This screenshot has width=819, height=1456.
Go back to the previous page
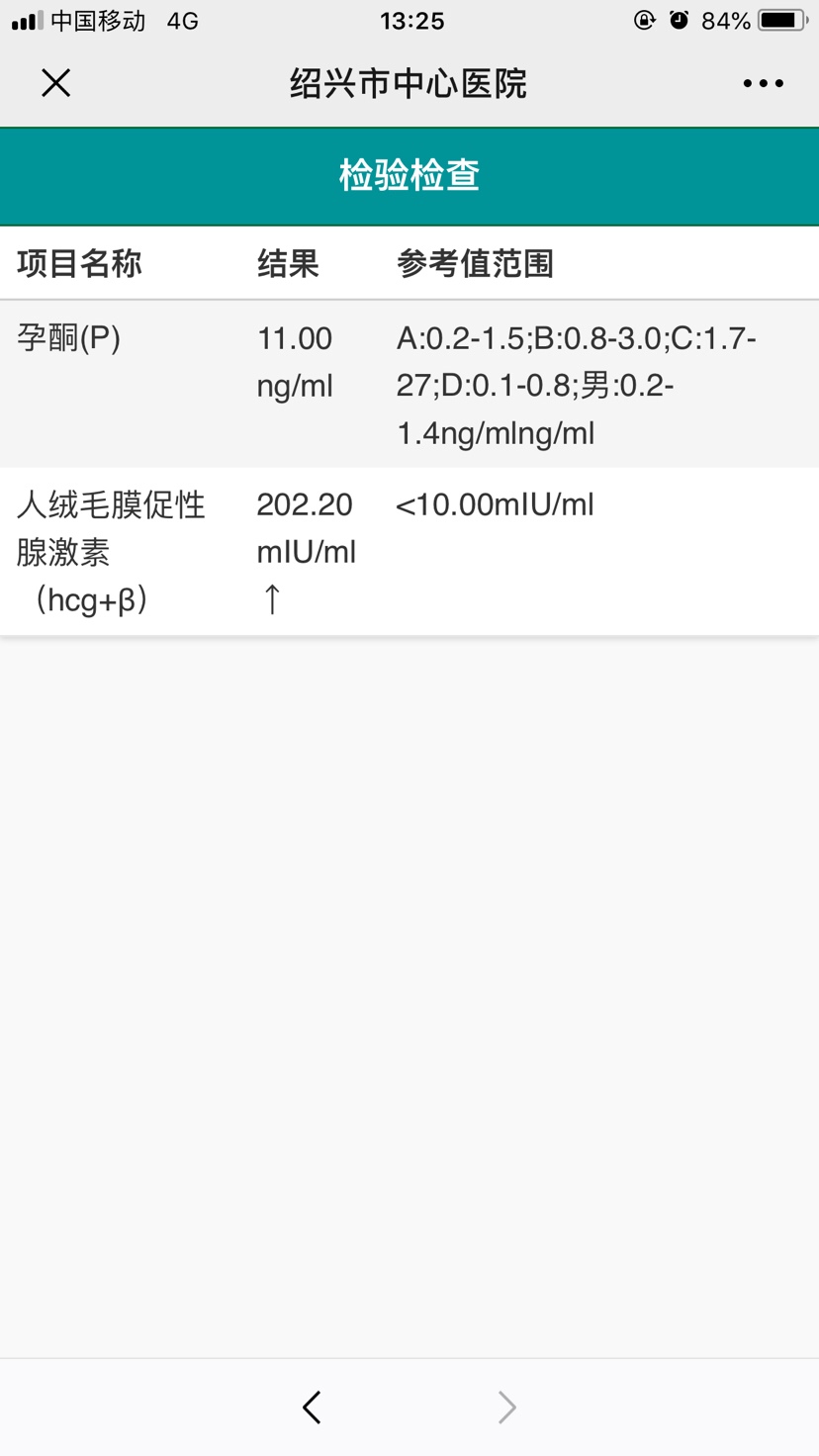pyautogui.click(x=313, y=1407)
